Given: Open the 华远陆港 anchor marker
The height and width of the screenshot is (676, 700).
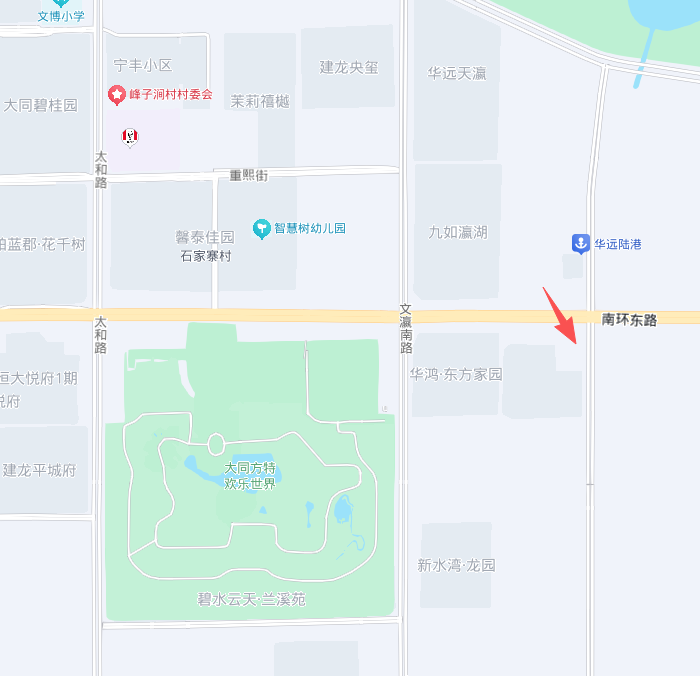Looking at the screenshot, I should point(579,243).
